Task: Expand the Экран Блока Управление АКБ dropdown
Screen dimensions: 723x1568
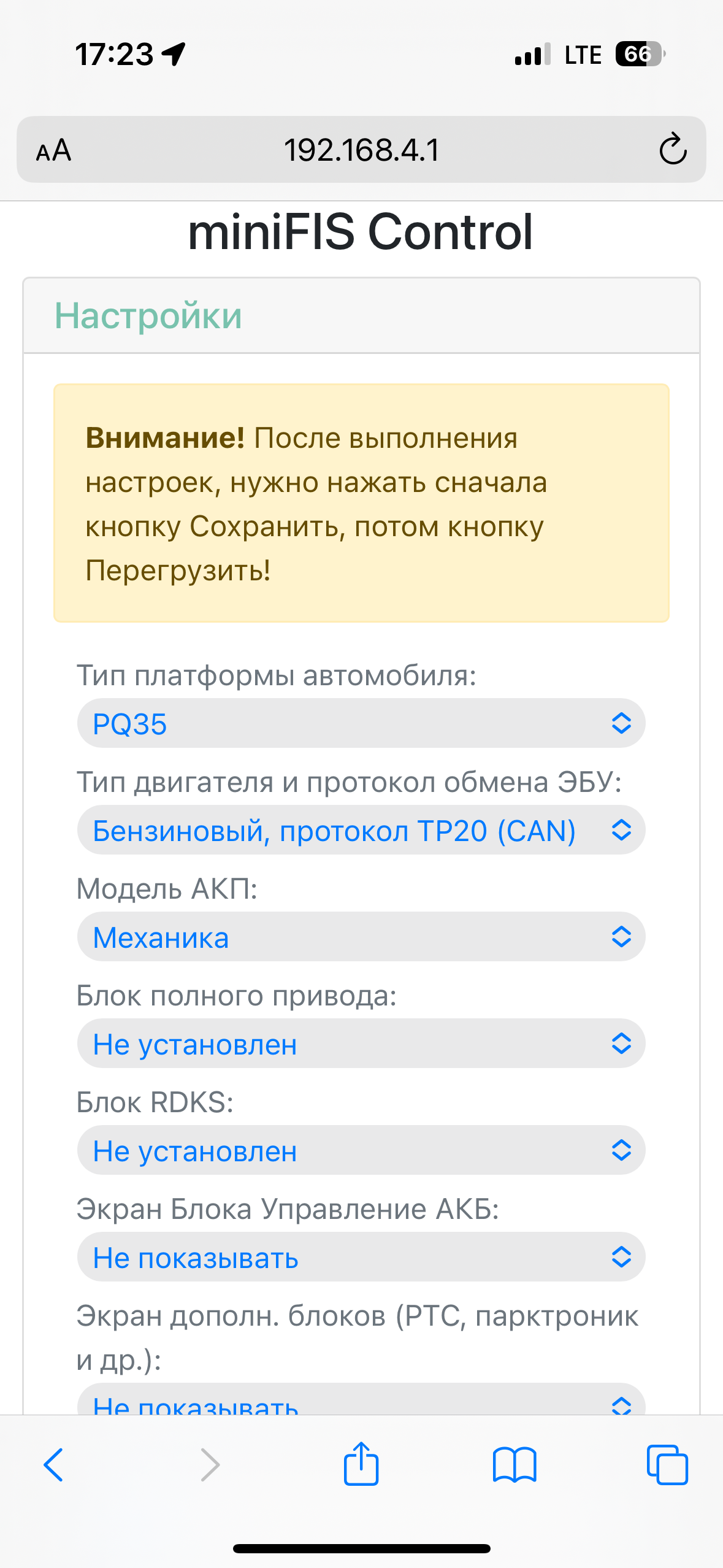Action: point(361,1257)
